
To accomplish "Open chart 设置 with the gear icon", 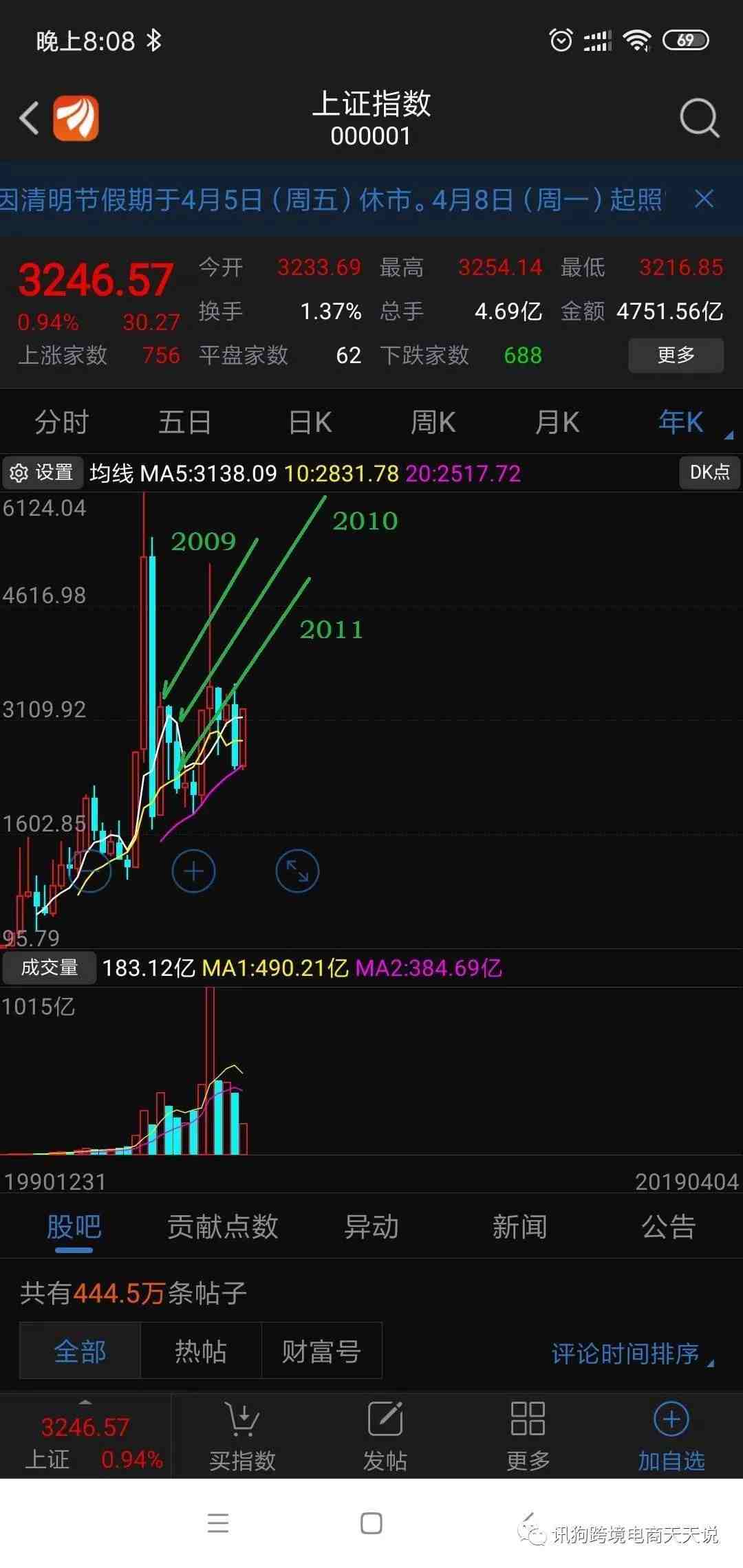I will coord(41,472).
